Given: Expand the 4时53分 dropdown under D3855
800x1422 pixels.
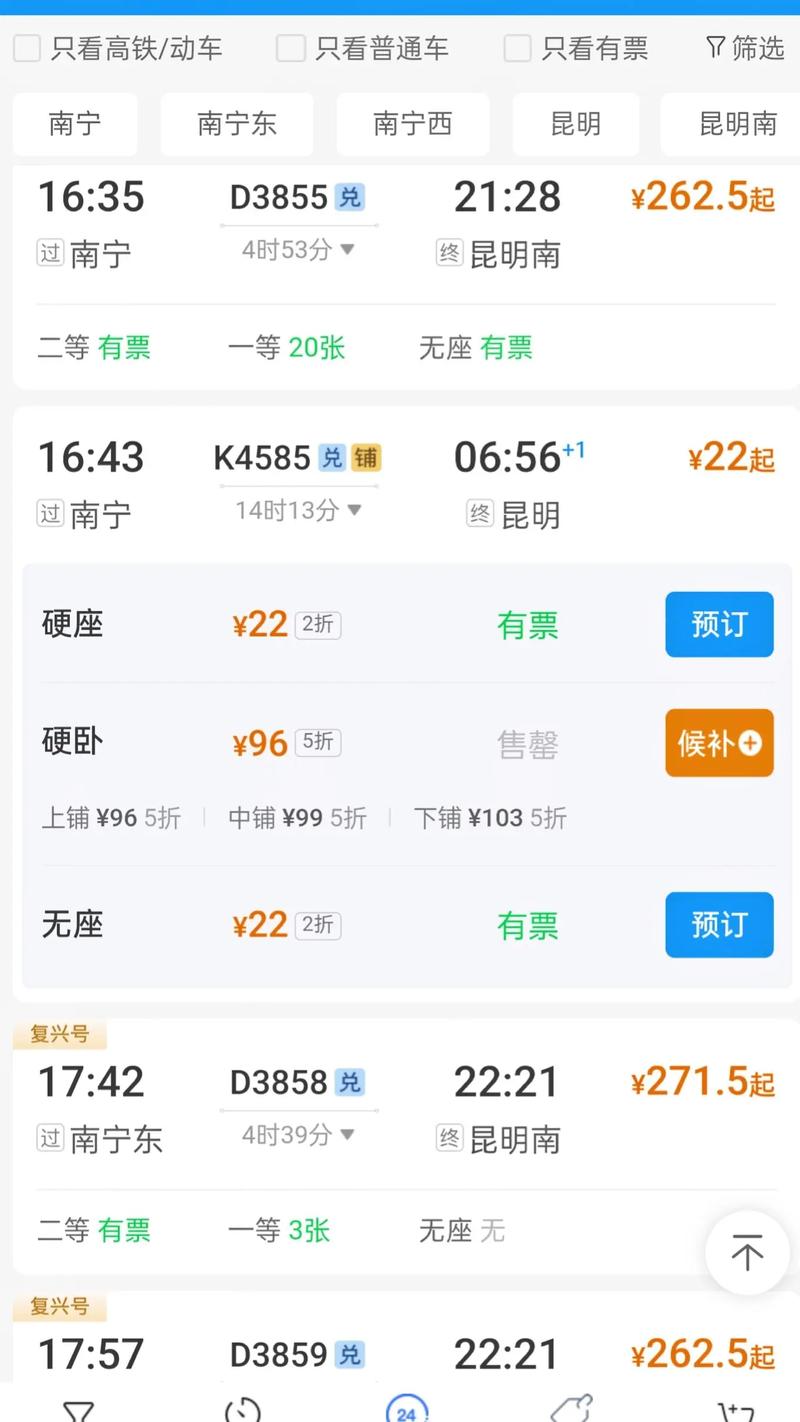Looking at the screenshot, I should (x=295, y=250).
